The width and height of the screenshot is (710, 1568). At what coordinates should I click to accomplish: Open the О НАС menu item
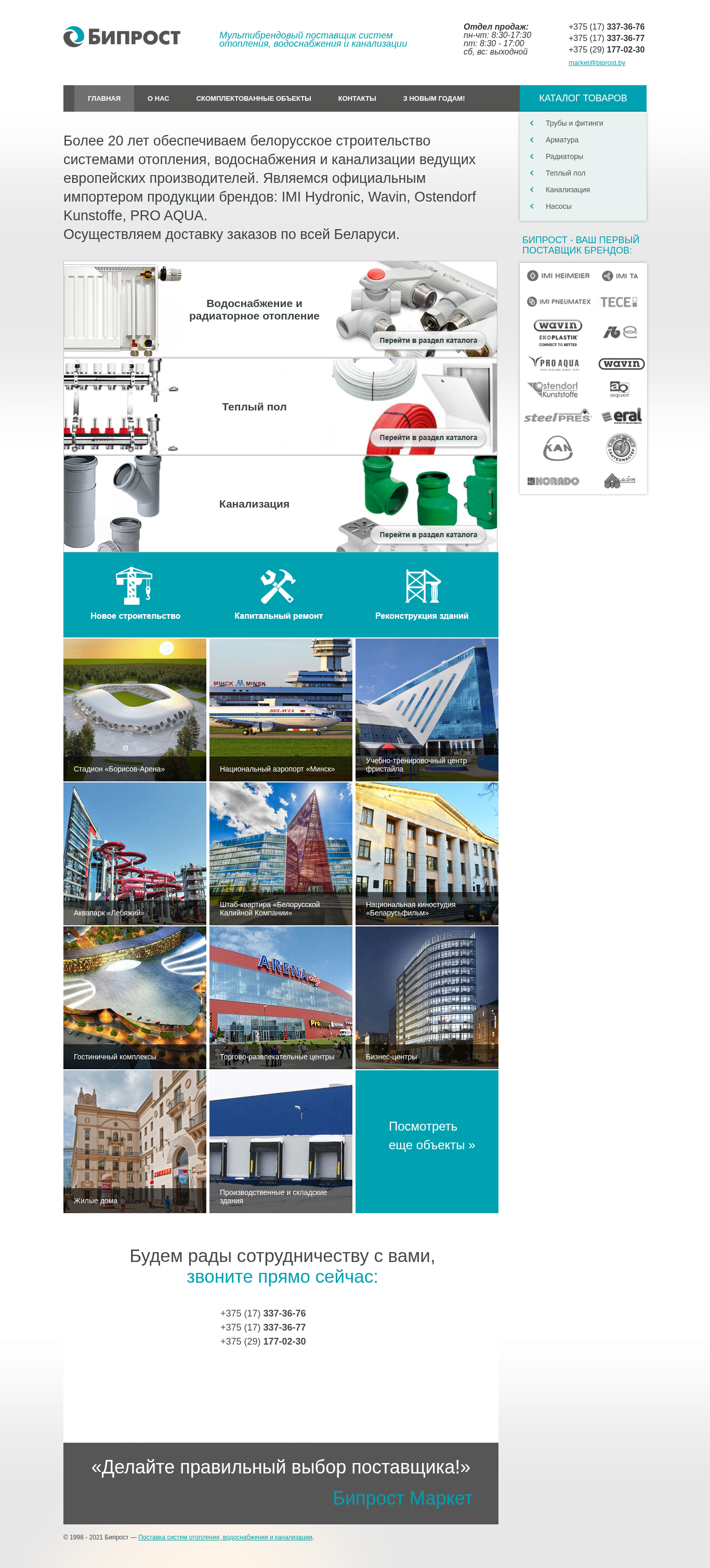click(159, 99)
